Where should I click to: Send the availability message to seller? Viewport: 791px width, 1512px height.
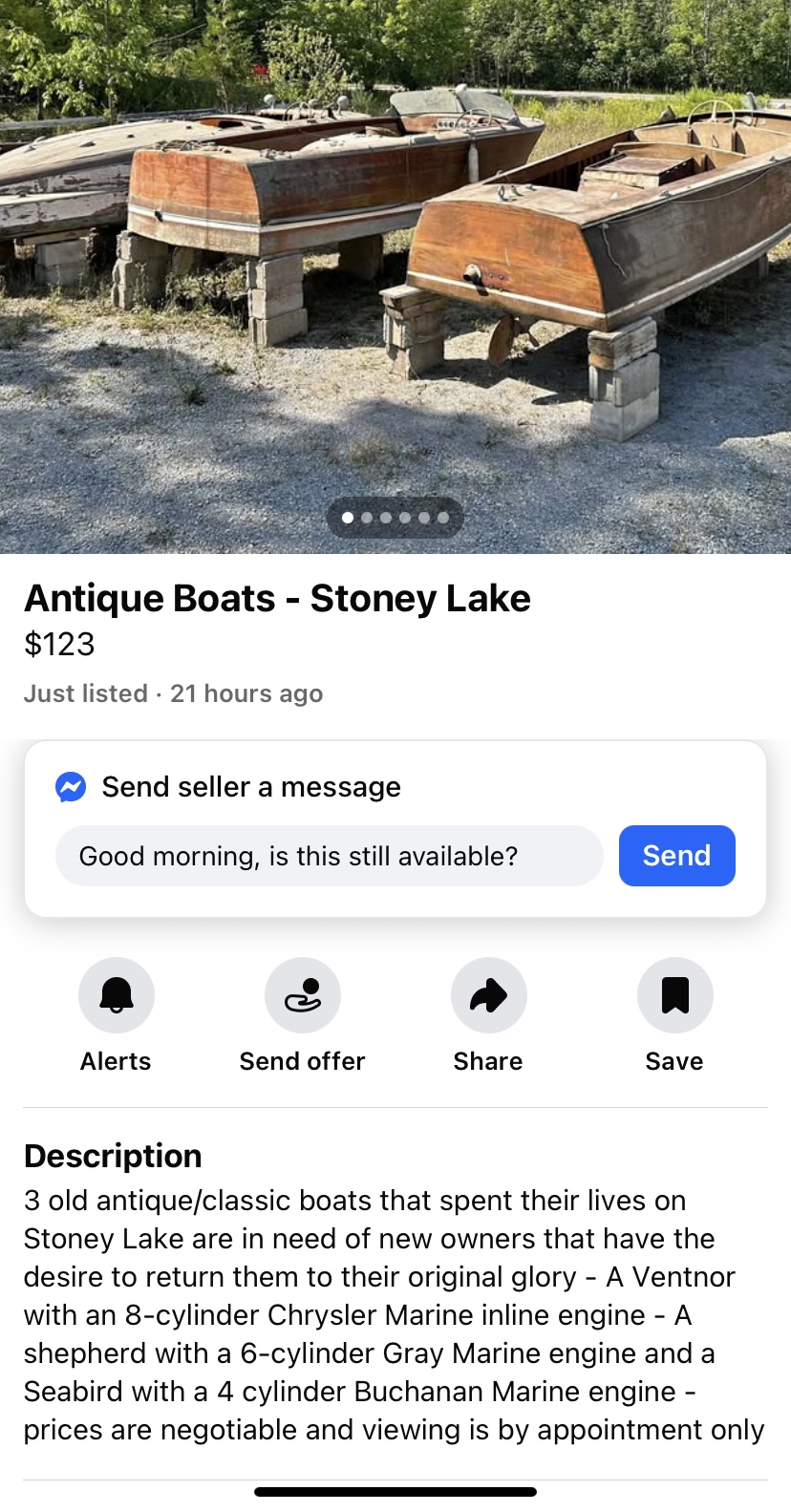tap(676, 856)
